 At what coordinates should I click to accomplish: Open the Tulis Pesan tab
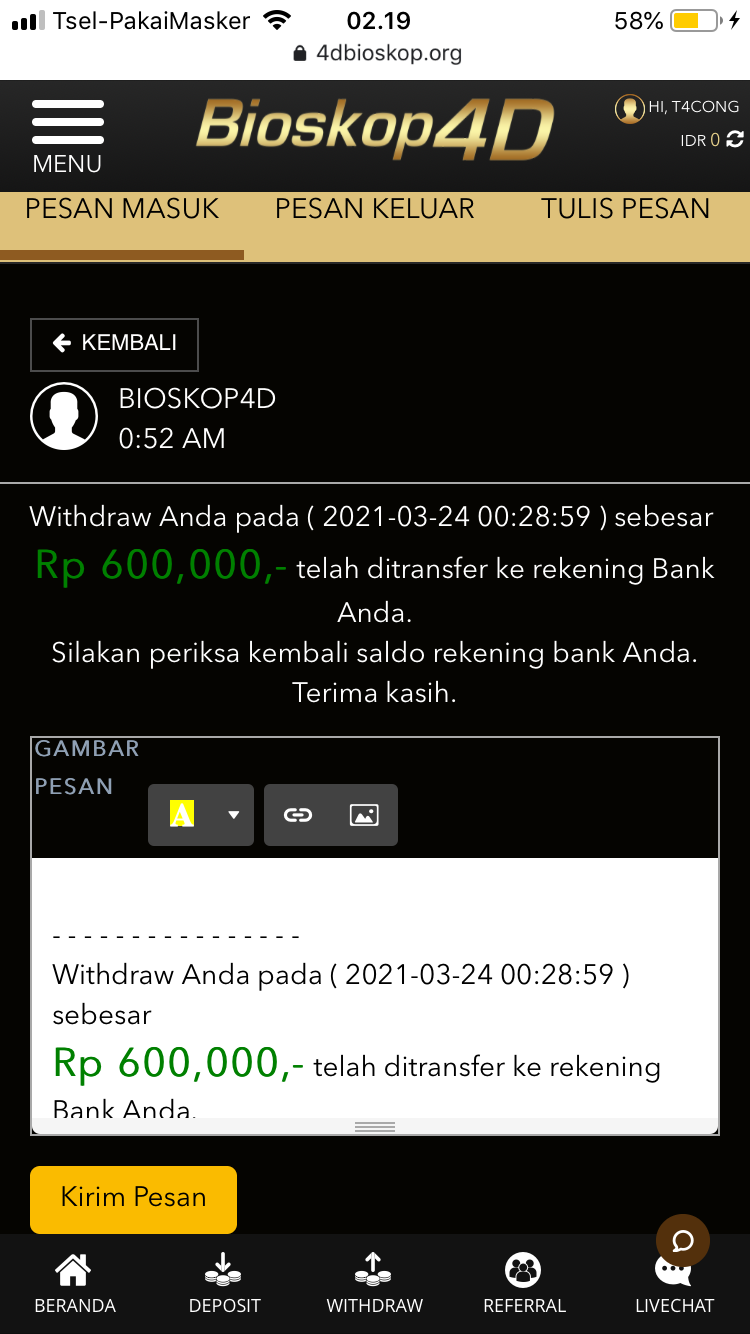click(x=625, y=209)
